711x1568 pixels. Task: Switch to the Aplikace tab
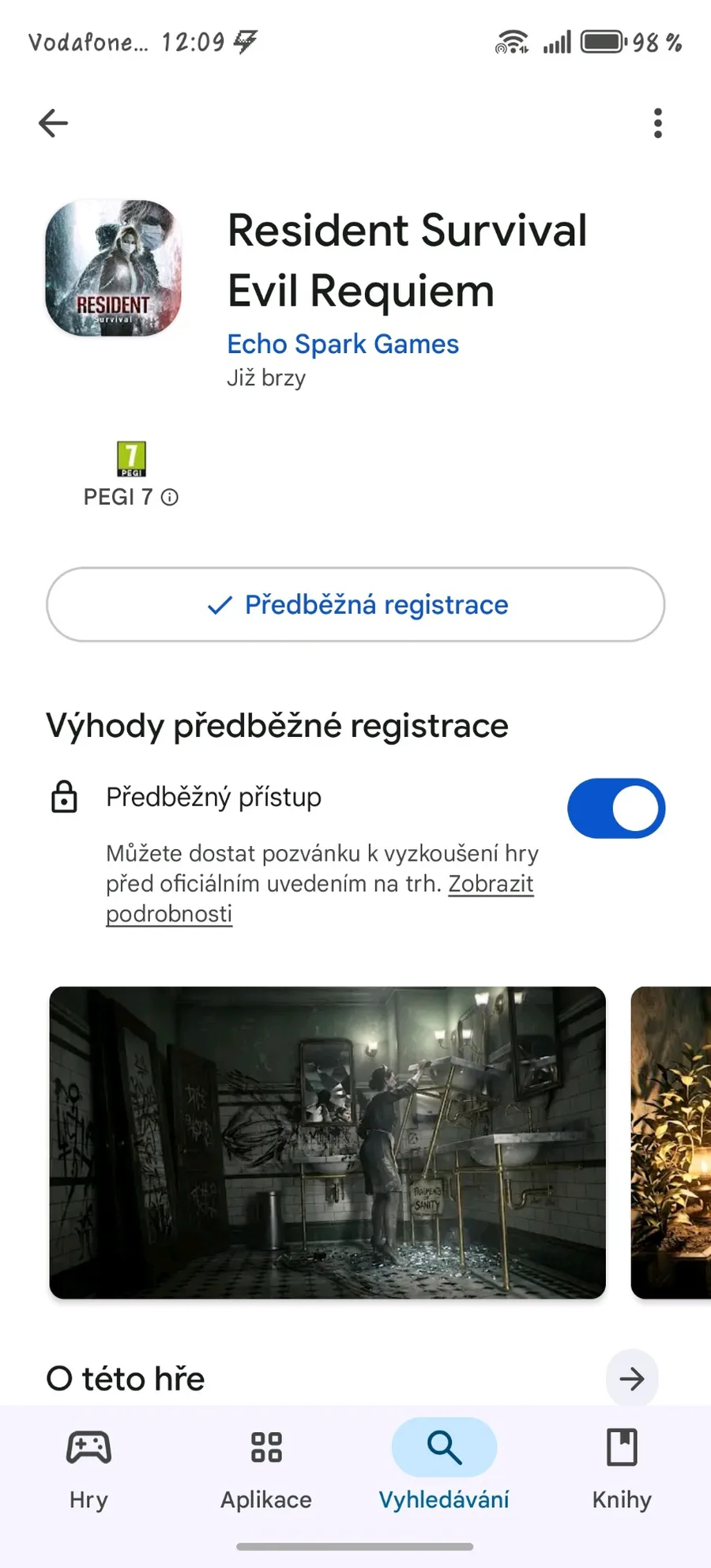click(x=266, y=1468)
